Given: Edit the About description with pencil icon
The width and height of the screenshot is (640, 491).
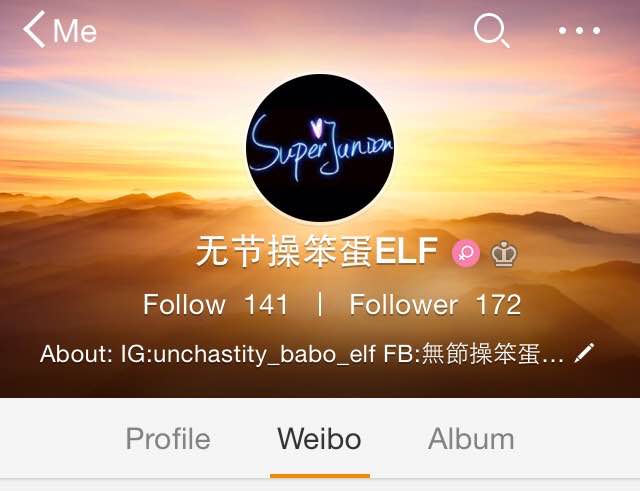Looking at the screenshot, I should (x=584, y=353).
